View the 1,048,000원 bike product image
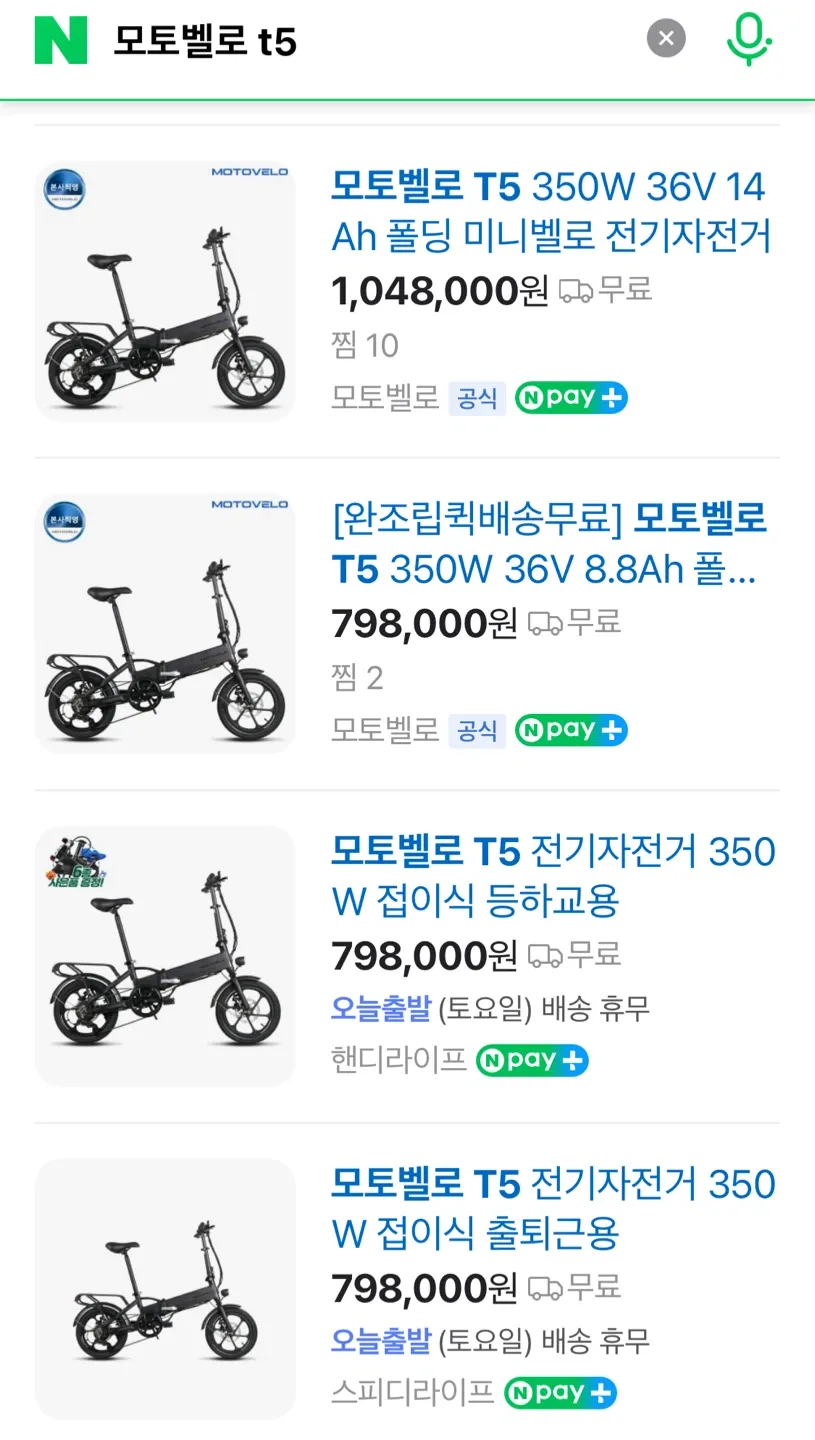The width and height of the screenshot is (815, 1440). 165,291
